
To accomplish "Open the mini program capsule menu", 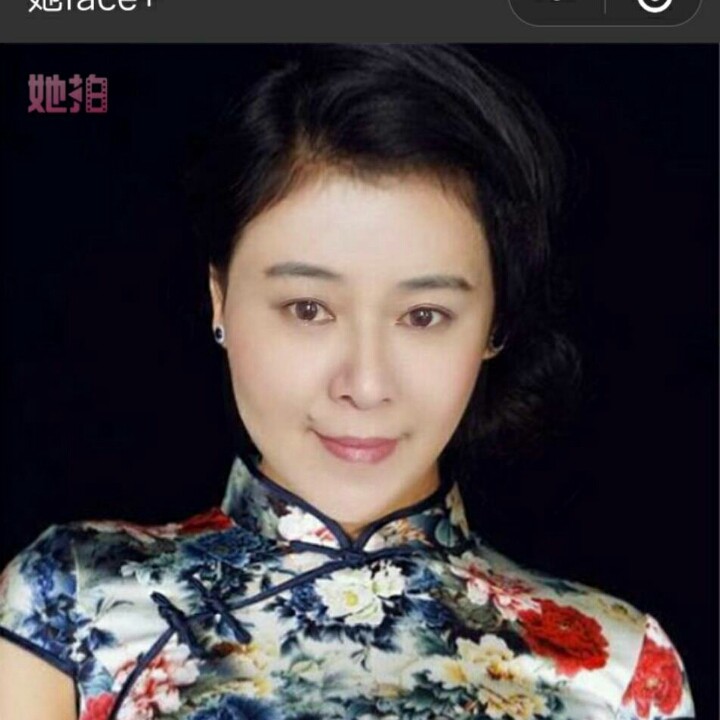I will 558,5.
